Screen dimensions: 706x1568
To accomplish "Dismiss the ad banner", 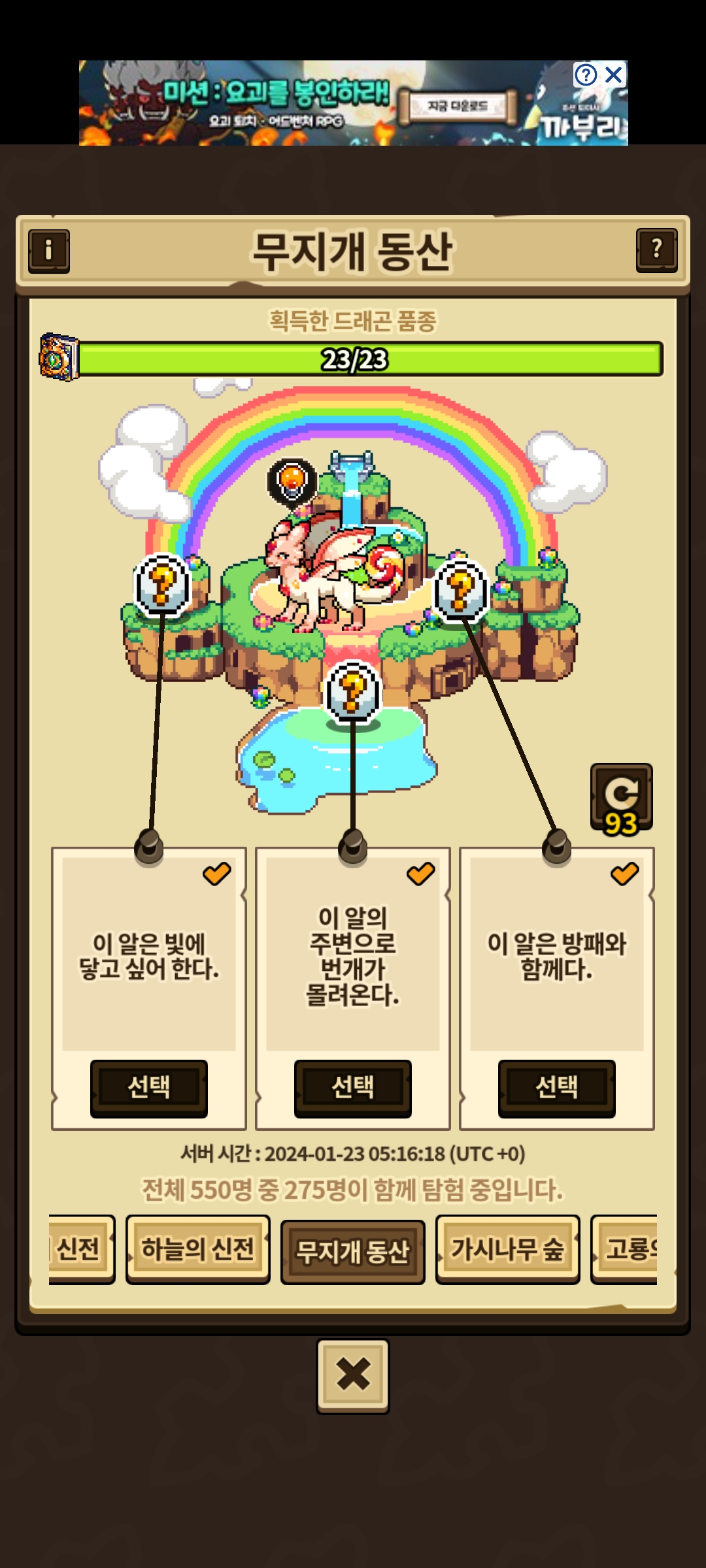I will point(614,75).
